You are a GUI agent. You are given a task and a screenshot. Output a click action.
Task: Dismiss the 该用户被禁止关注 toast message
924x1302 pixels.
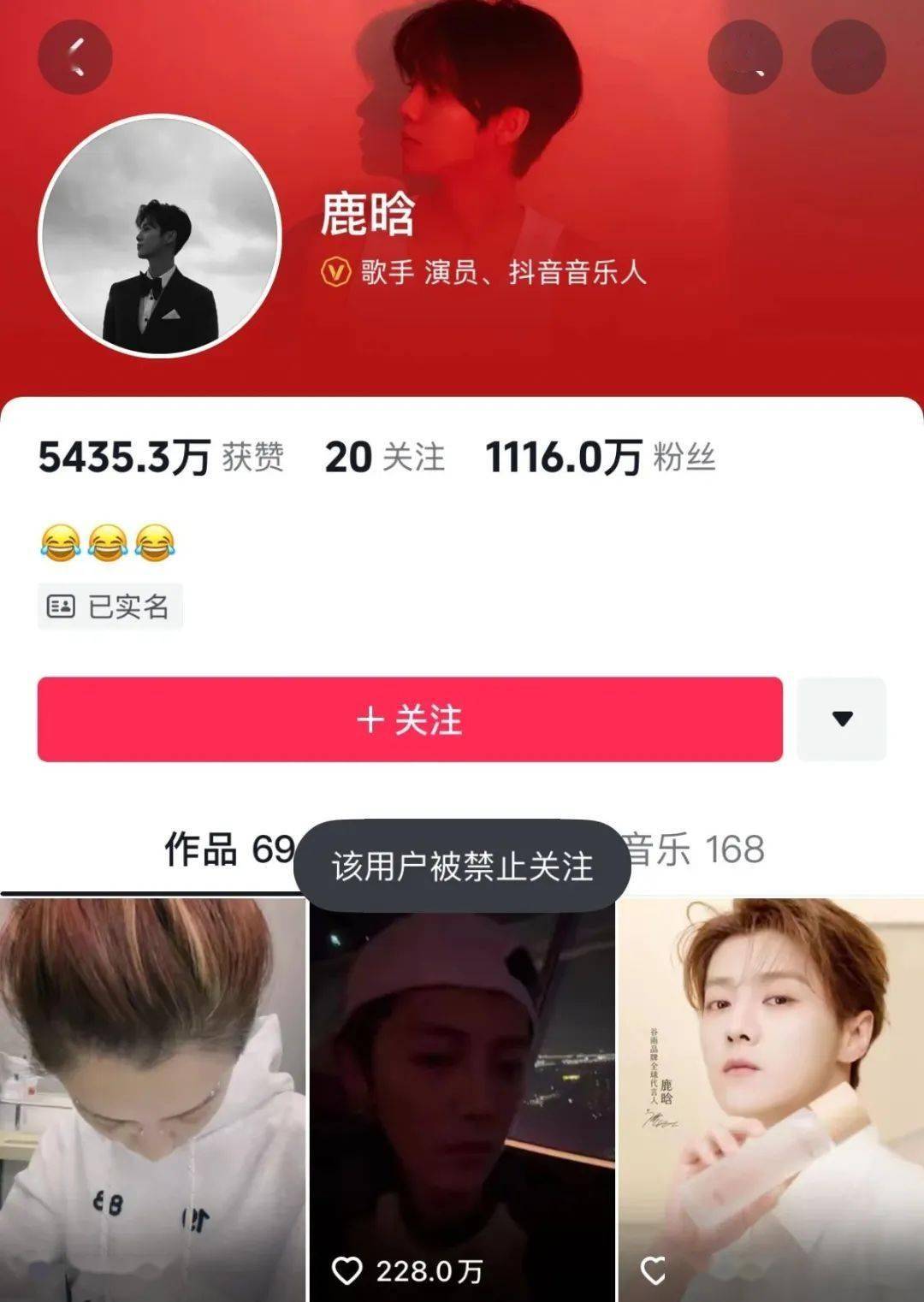pos(462,865)
